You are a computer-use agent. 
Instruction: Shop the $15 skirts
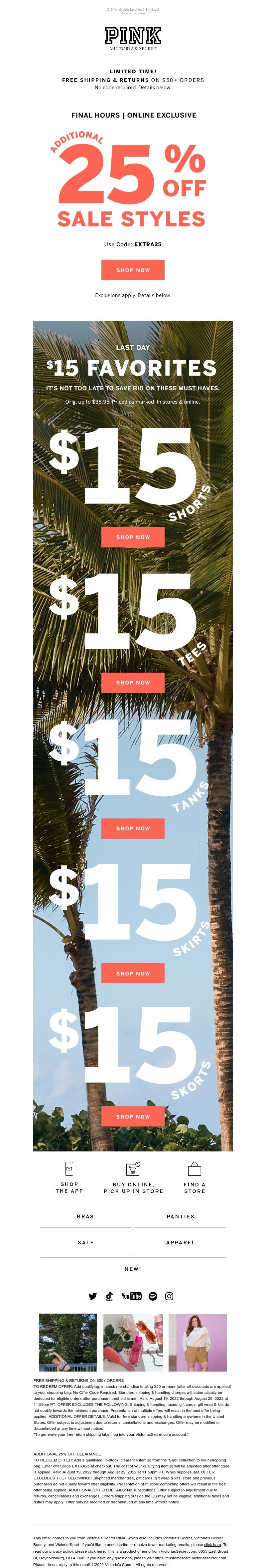click(132, 973)
